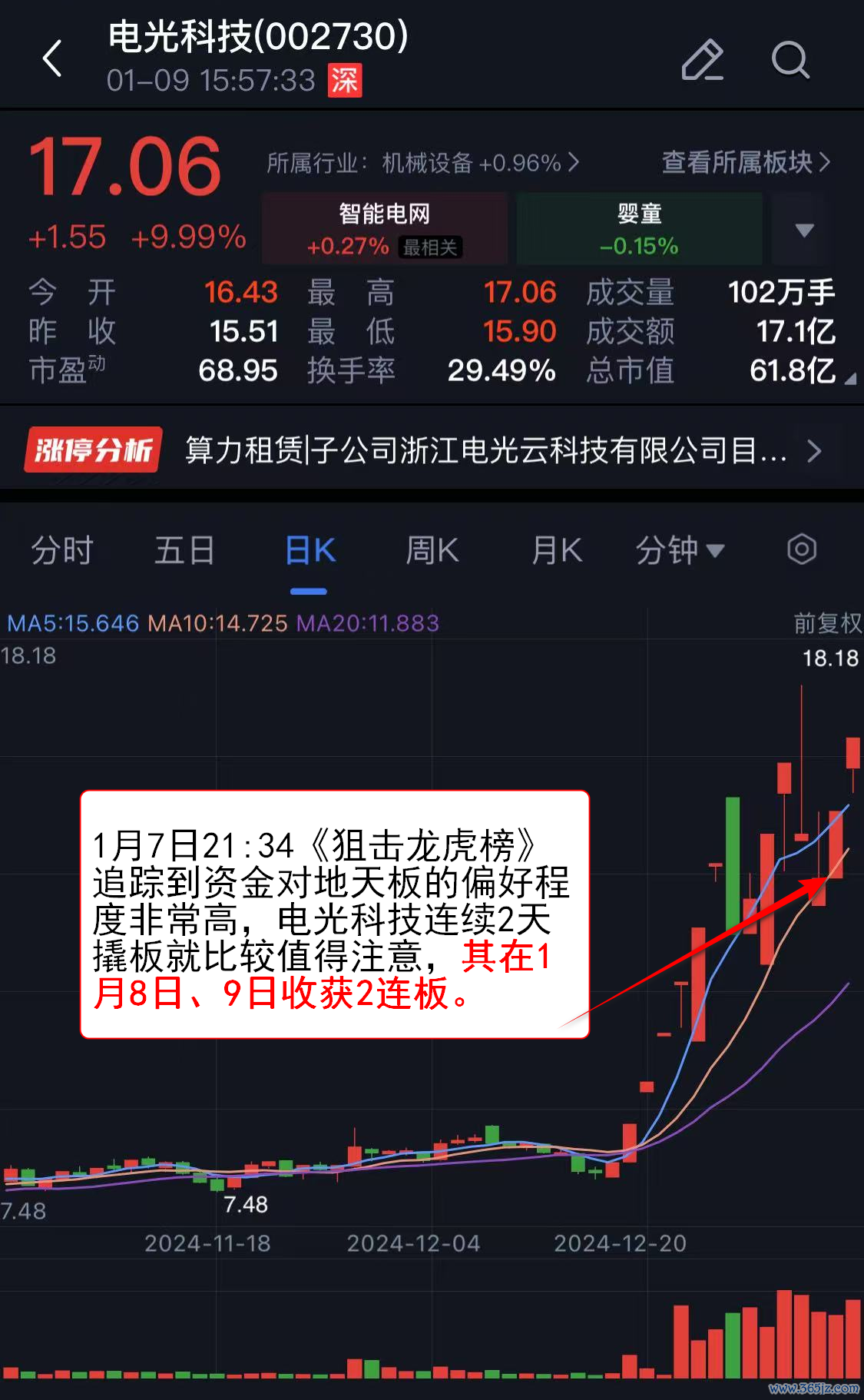
Task: Open the 机械设备 industry link
Action: pos(422,163)
